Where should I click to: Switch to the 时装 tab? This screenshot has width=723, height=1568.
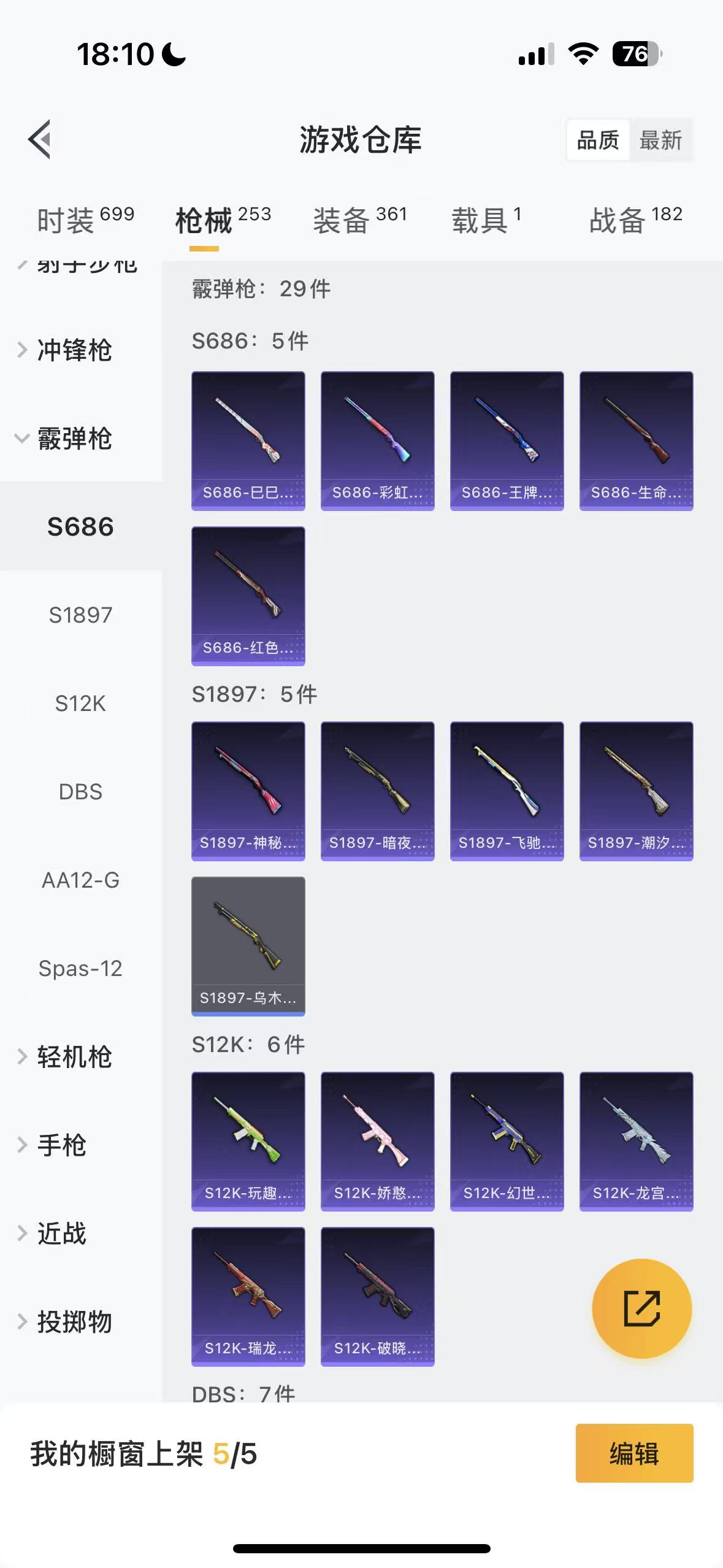[x=85, y=220]
